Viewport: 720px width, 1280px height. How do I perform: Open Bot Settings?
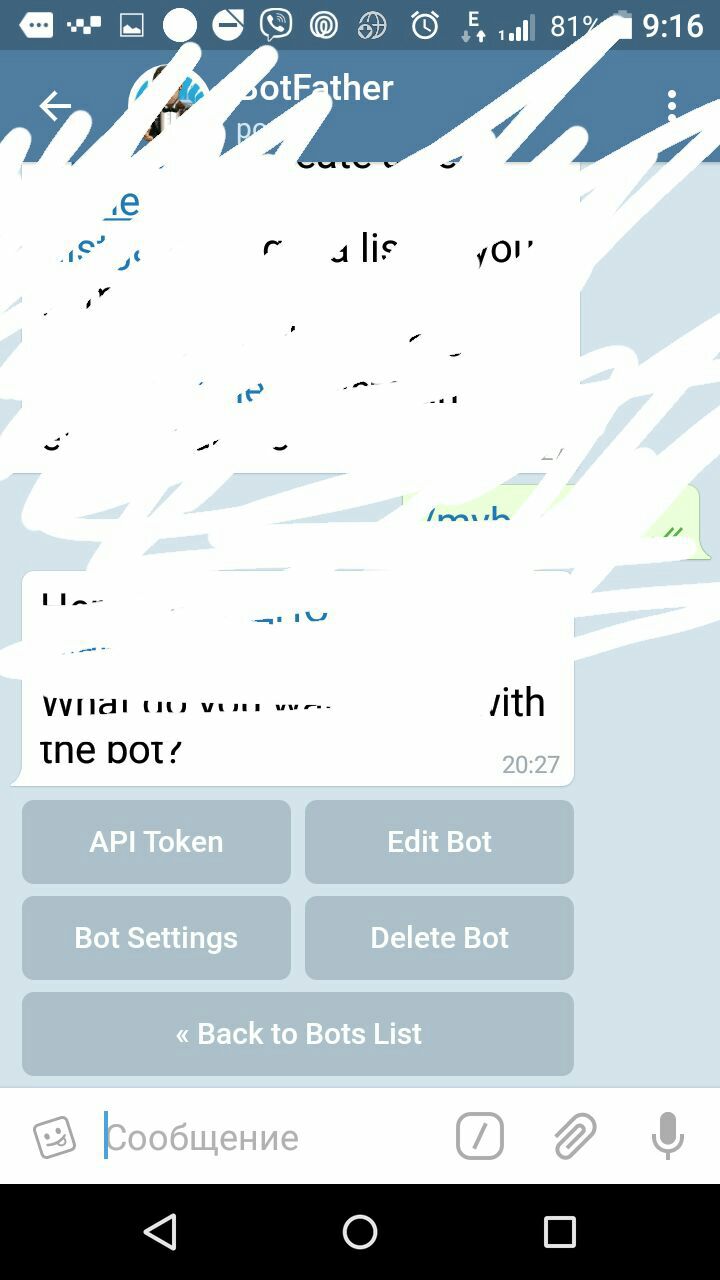156,937
